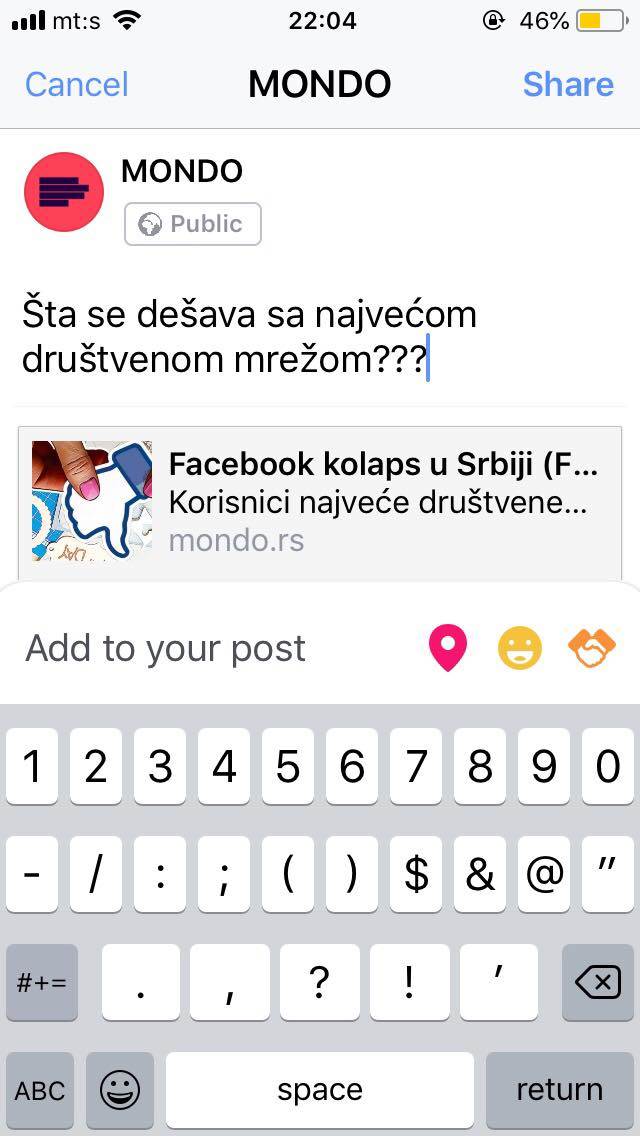Open the Facebook kolaps u Srbiji link preview
The width and height of the screenshot is (640, 1136).
(x=320, y=500)
